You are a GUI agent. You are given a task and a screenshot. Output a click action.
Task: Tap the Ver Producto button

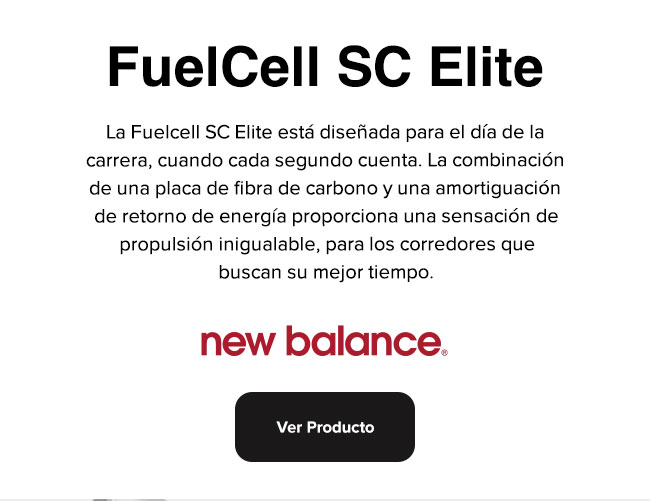point(325,427)
